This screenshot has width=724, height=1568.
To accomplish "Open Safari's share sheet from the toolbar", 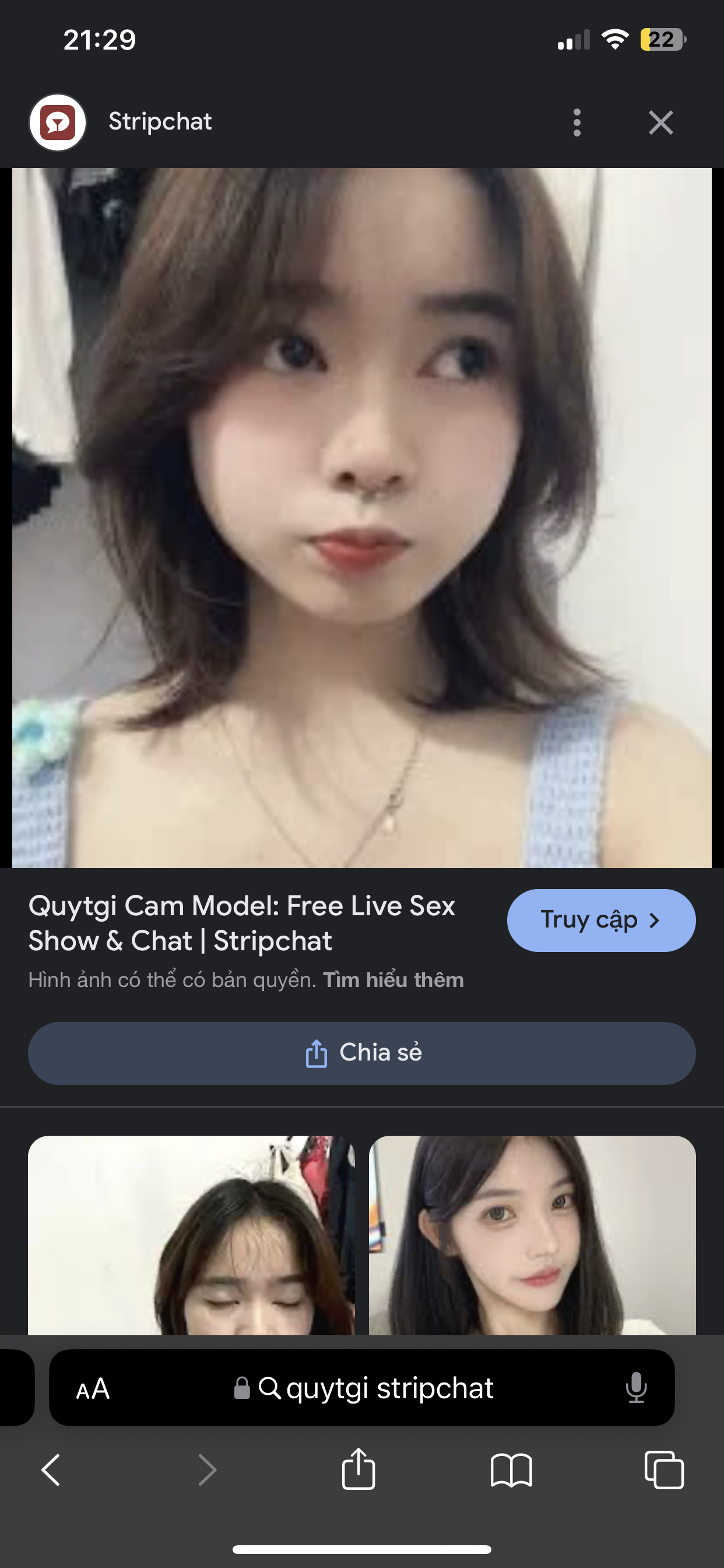I will click(359, 1469).
